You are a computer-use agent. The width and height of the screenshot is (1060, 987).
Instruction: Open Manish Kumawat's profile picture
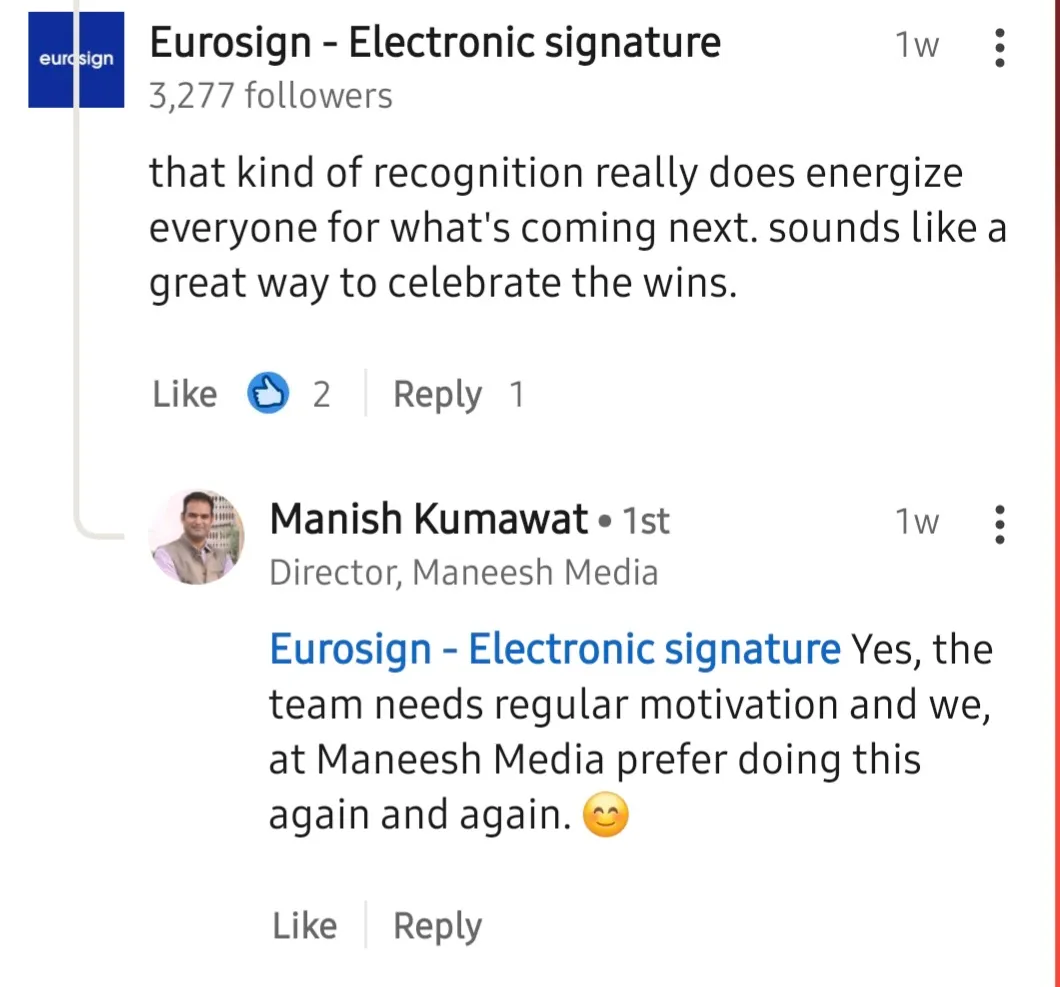[196, 537]
